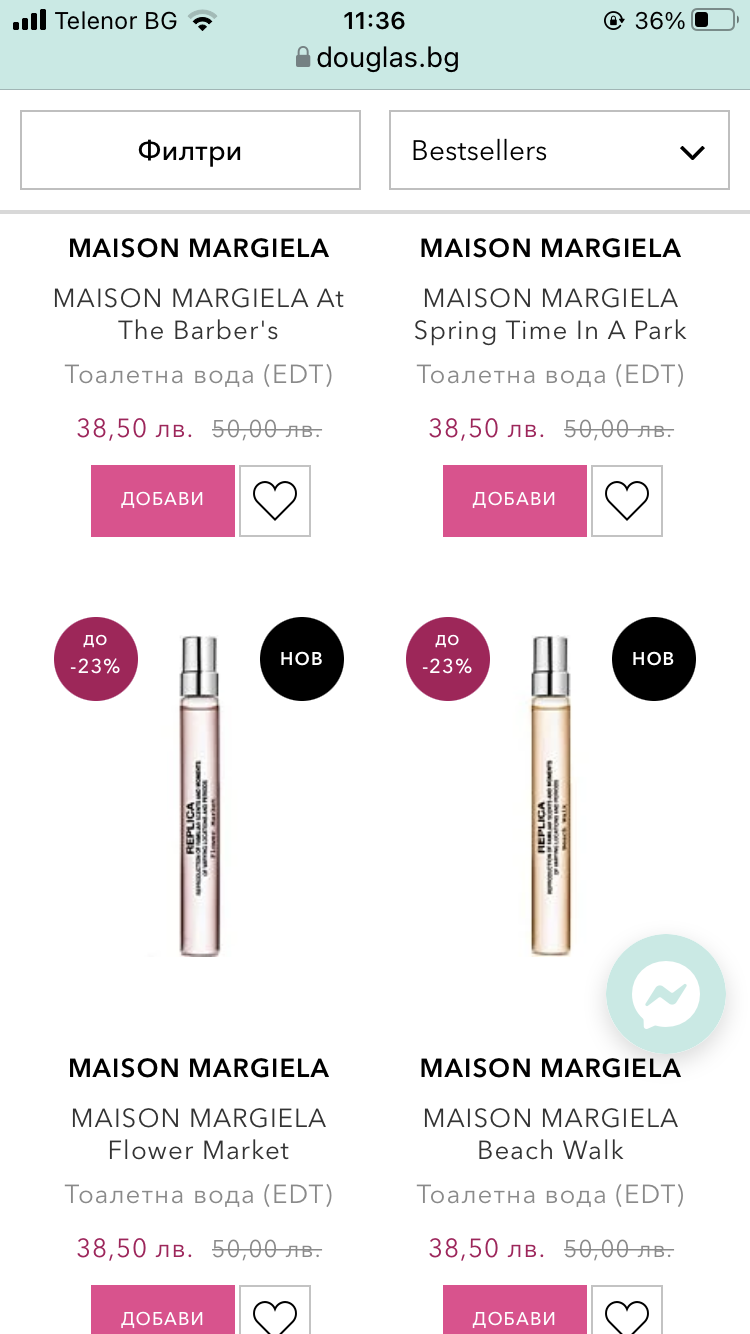Screen dimensions: 750x1334
Task: Add Flower Market to wishlist
Action: point(275,1314)
